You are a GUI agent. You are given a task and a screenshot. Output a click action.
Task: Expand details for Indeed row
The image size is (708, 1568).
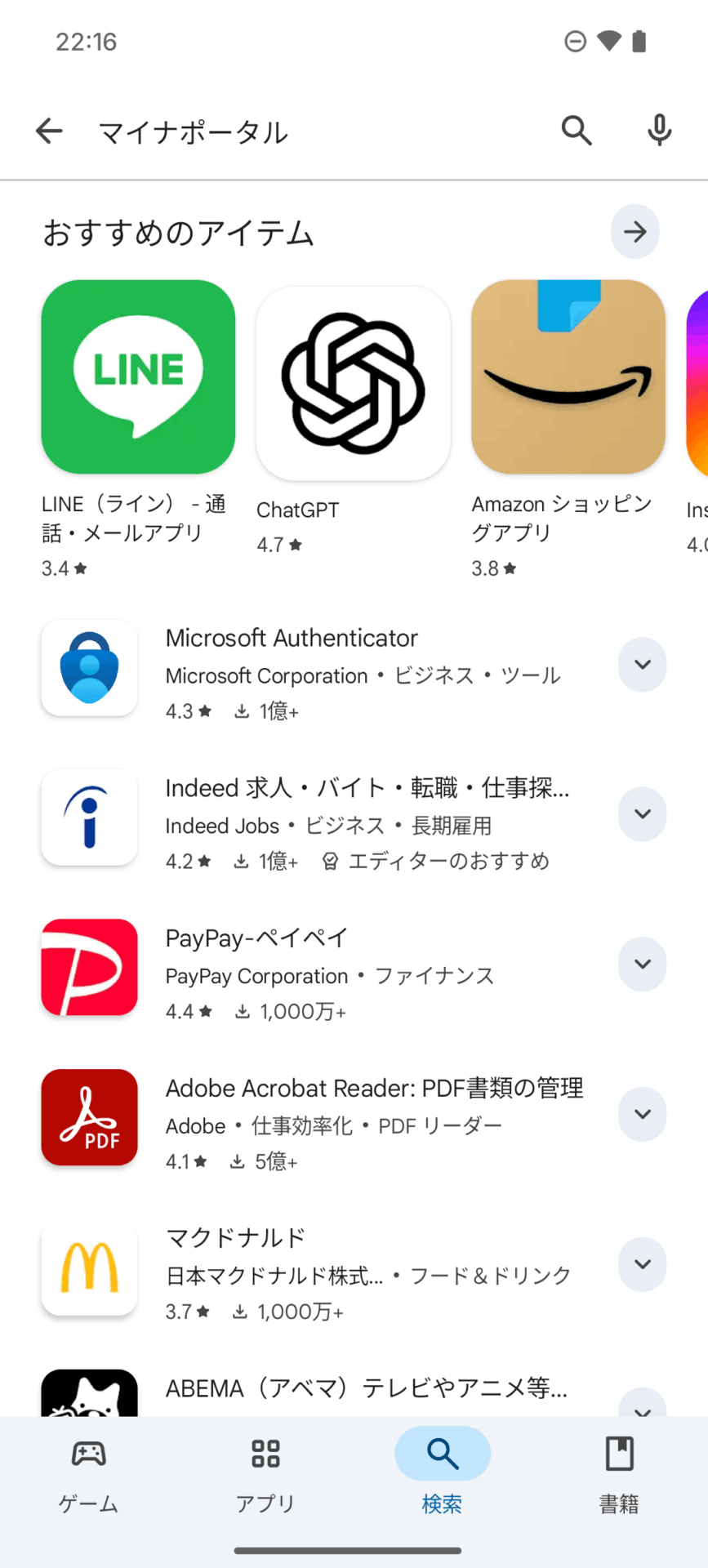coord(643,814)
